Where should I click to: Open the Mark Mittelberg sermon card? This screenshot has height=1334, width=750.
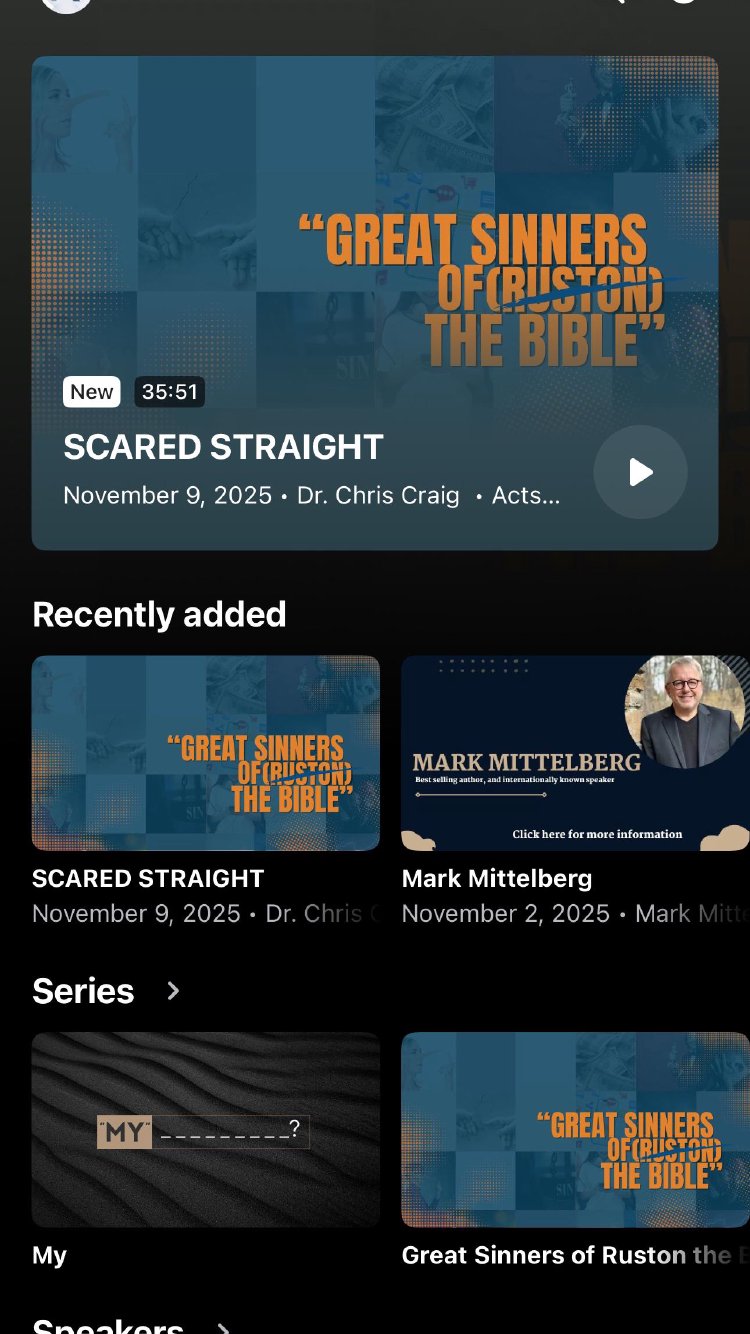click(x=575, y=753)
